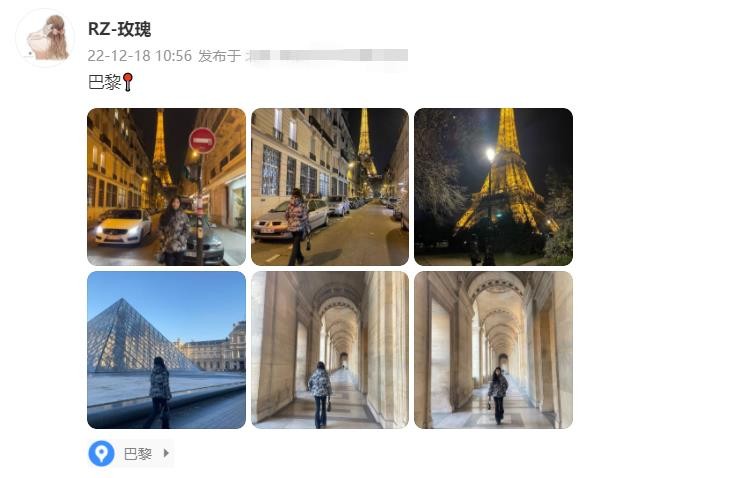Open the illuminated Eiffel Tower night photo
The image size is (740, 478).
click(493, 187)
